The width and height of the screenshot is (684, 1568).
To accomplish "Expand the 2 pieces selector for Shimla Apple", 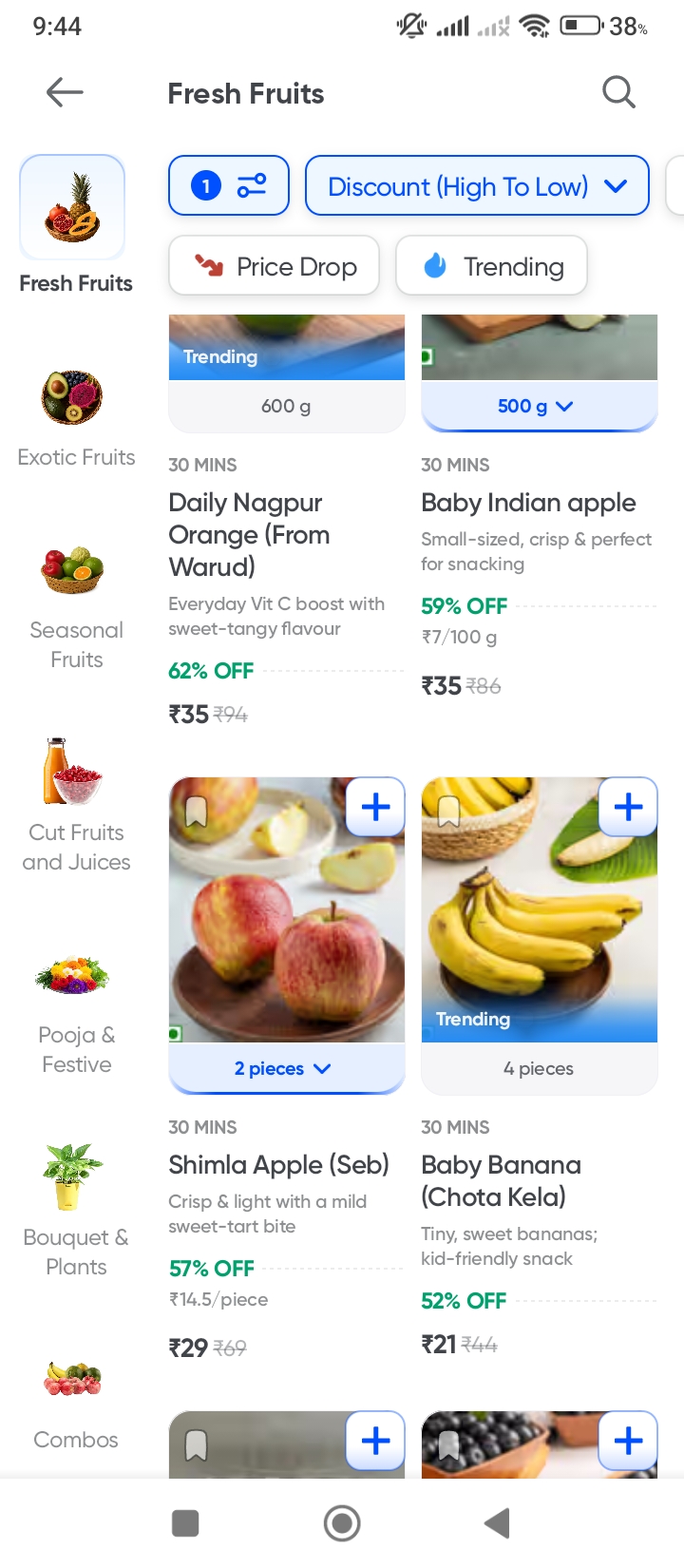I will [x=285, y=1068].
